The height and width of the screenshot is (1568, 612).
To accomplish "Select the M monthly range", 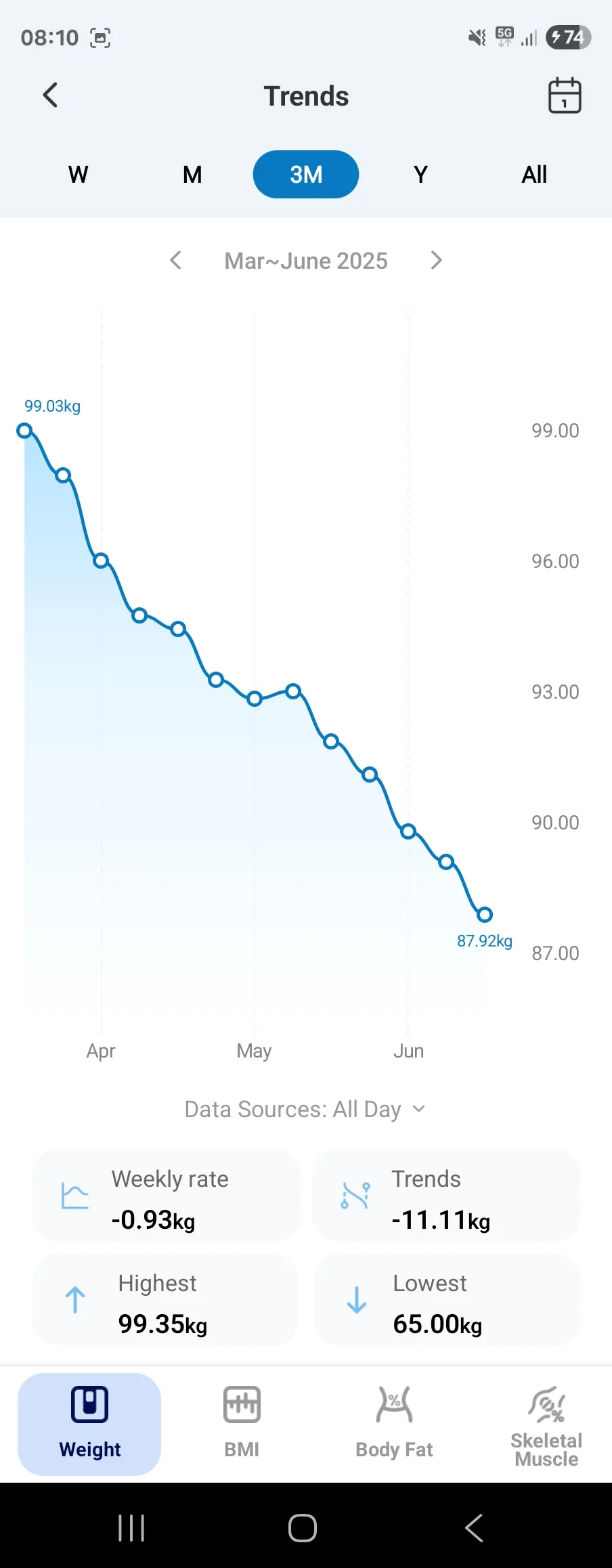I will [192, 175].
